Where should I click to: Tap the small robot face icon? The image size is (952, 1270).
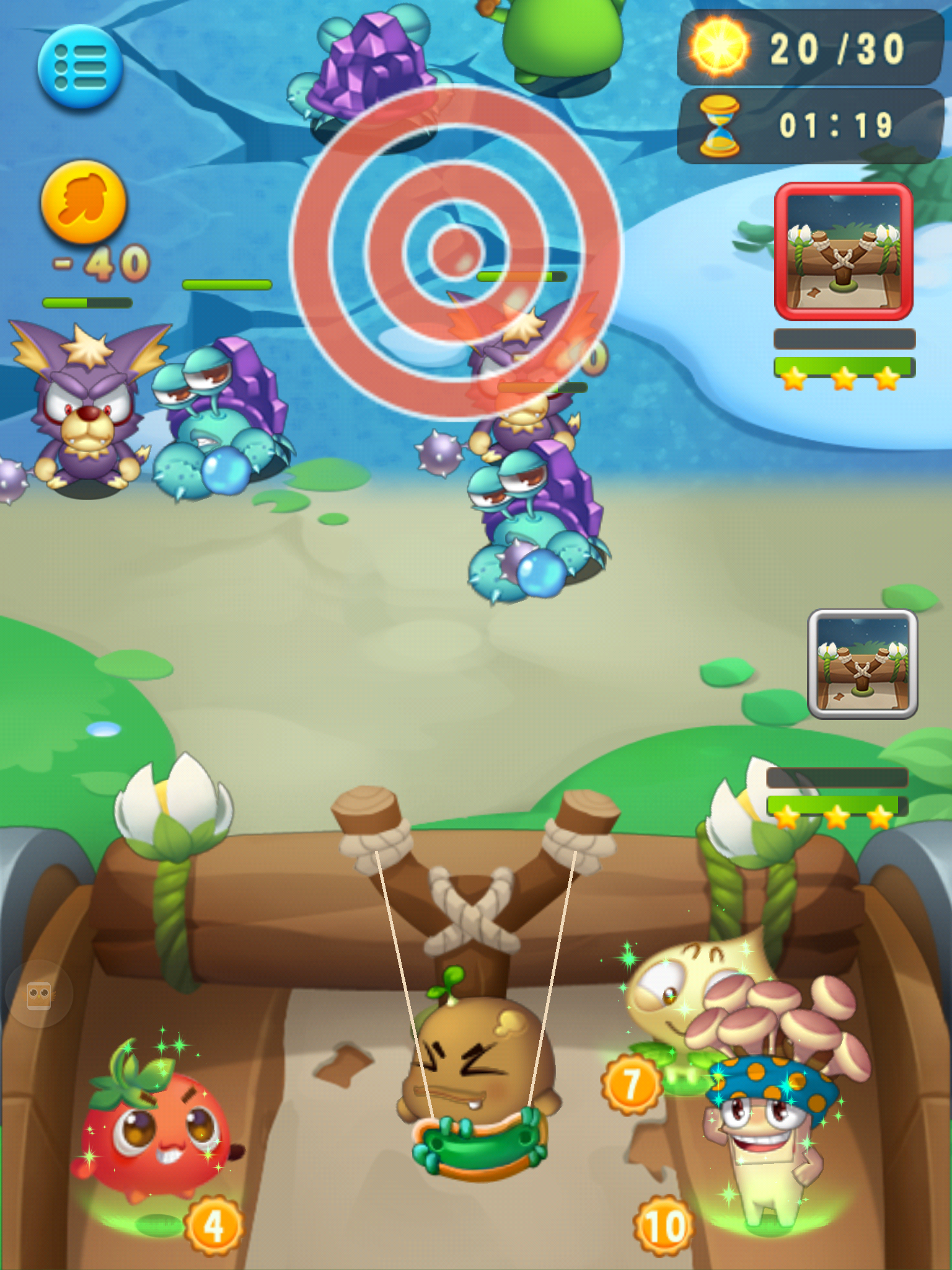39,995
